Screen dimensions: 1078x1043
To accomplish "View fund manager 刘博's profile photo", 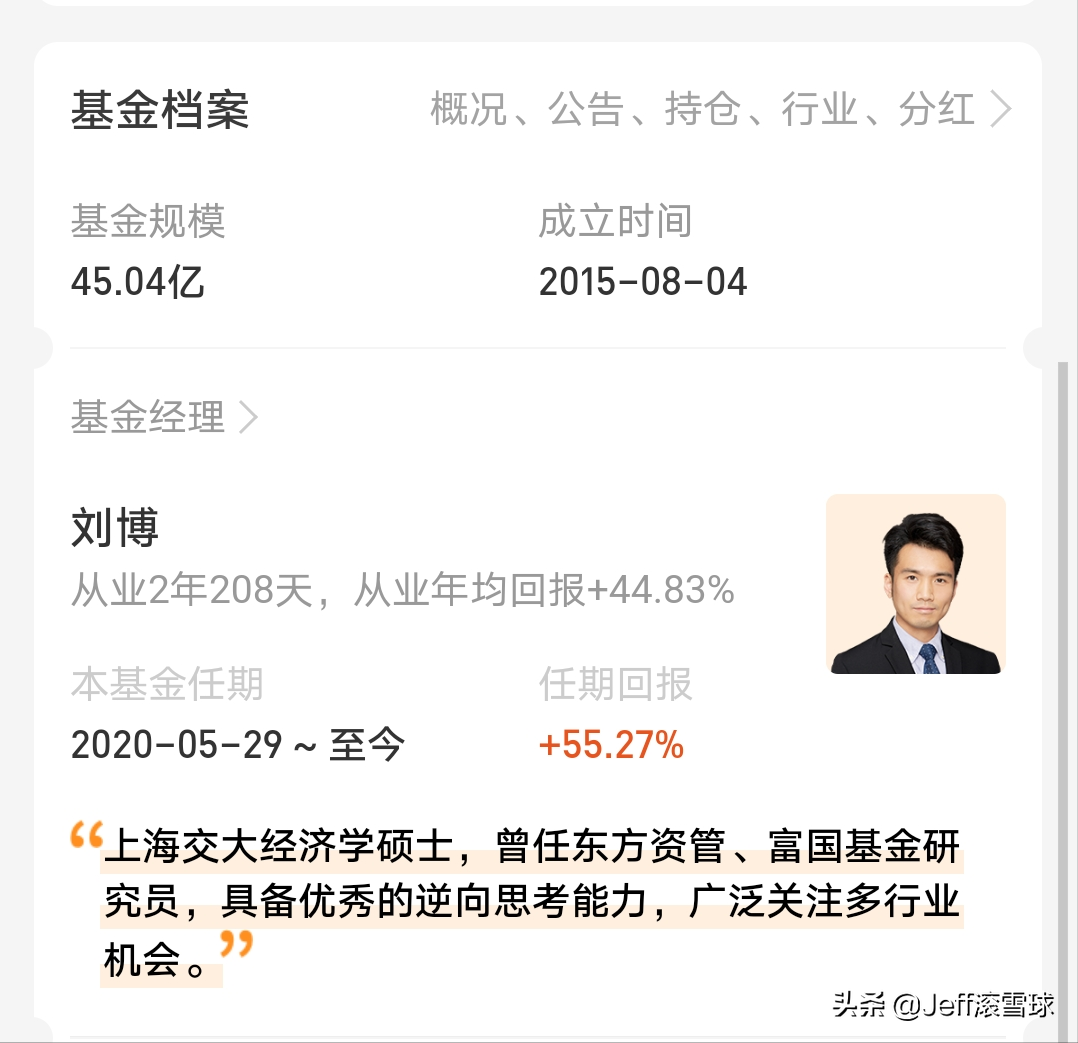I will (x=915, y=584).
